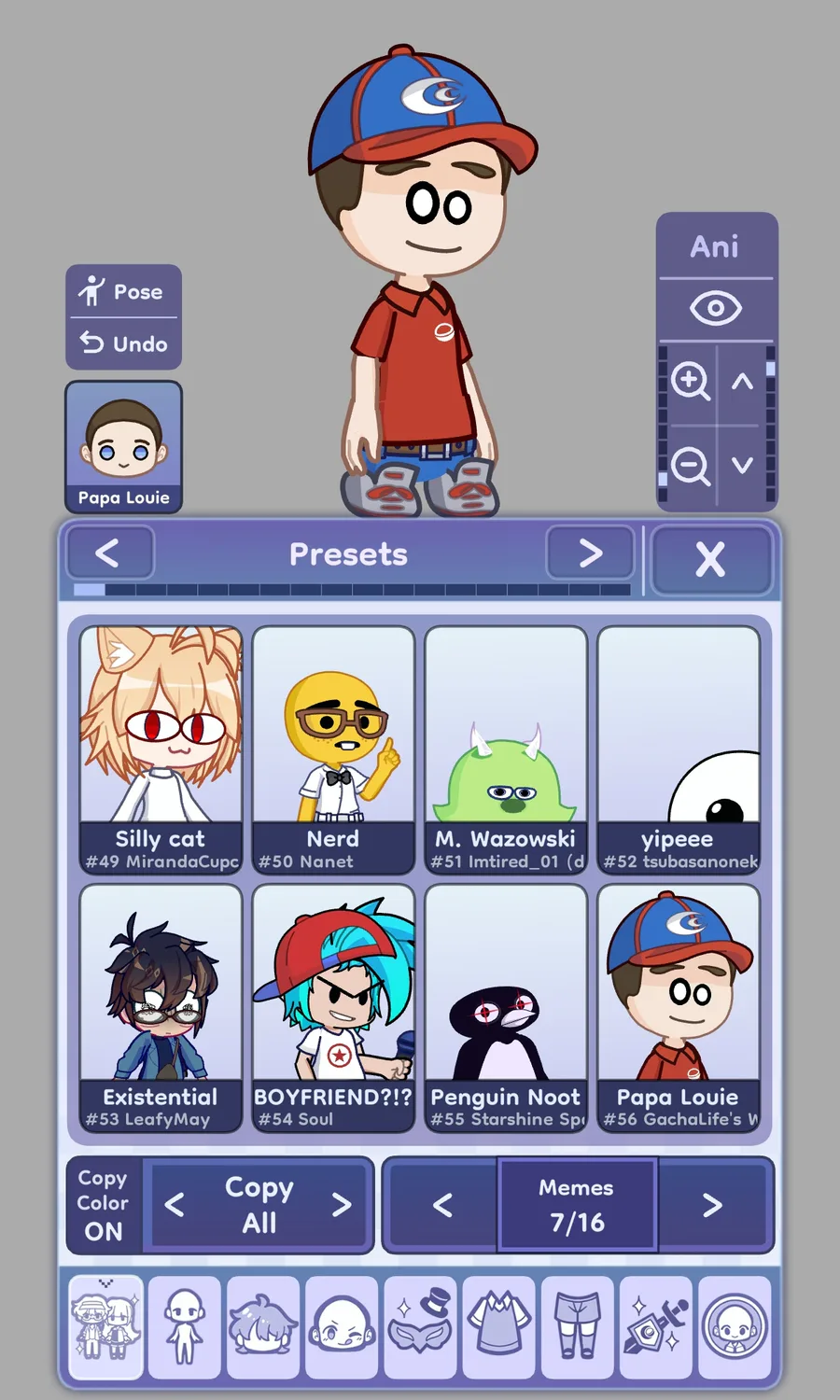Load the yipeee preset
Screen dimensions: 840x1400
pos(679,749)
